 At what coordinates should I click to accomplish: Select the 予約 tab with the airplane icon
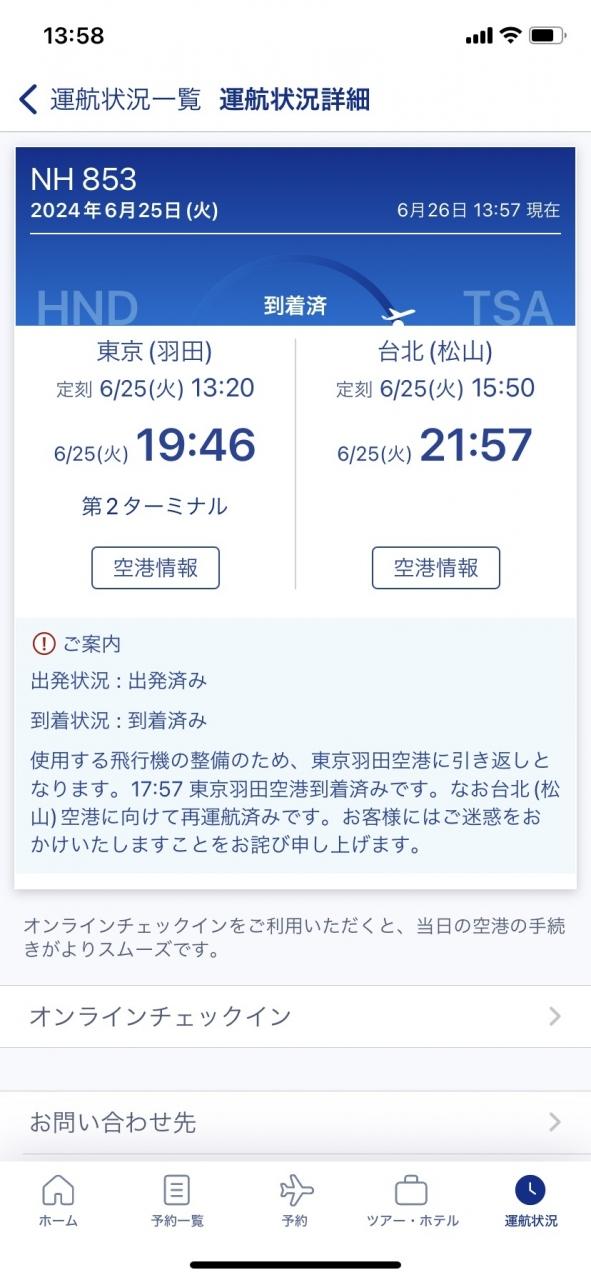point(295,1200)
